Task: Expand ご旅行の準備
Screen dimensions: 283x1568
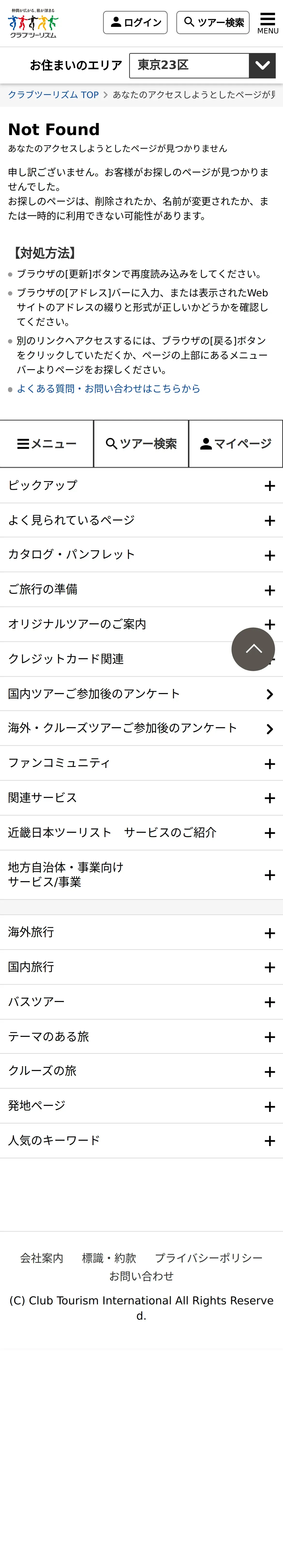Action: point(141,590)
